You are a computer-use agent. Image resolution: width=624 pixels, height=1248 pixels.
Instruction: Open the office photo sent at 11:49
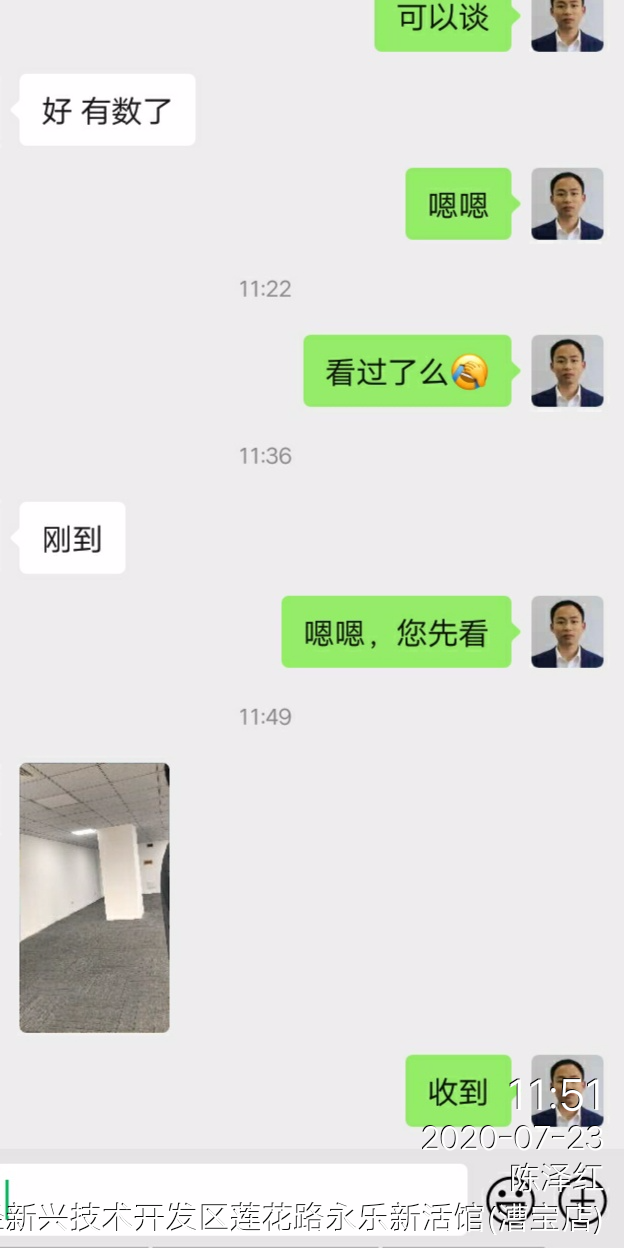[94, 897]
